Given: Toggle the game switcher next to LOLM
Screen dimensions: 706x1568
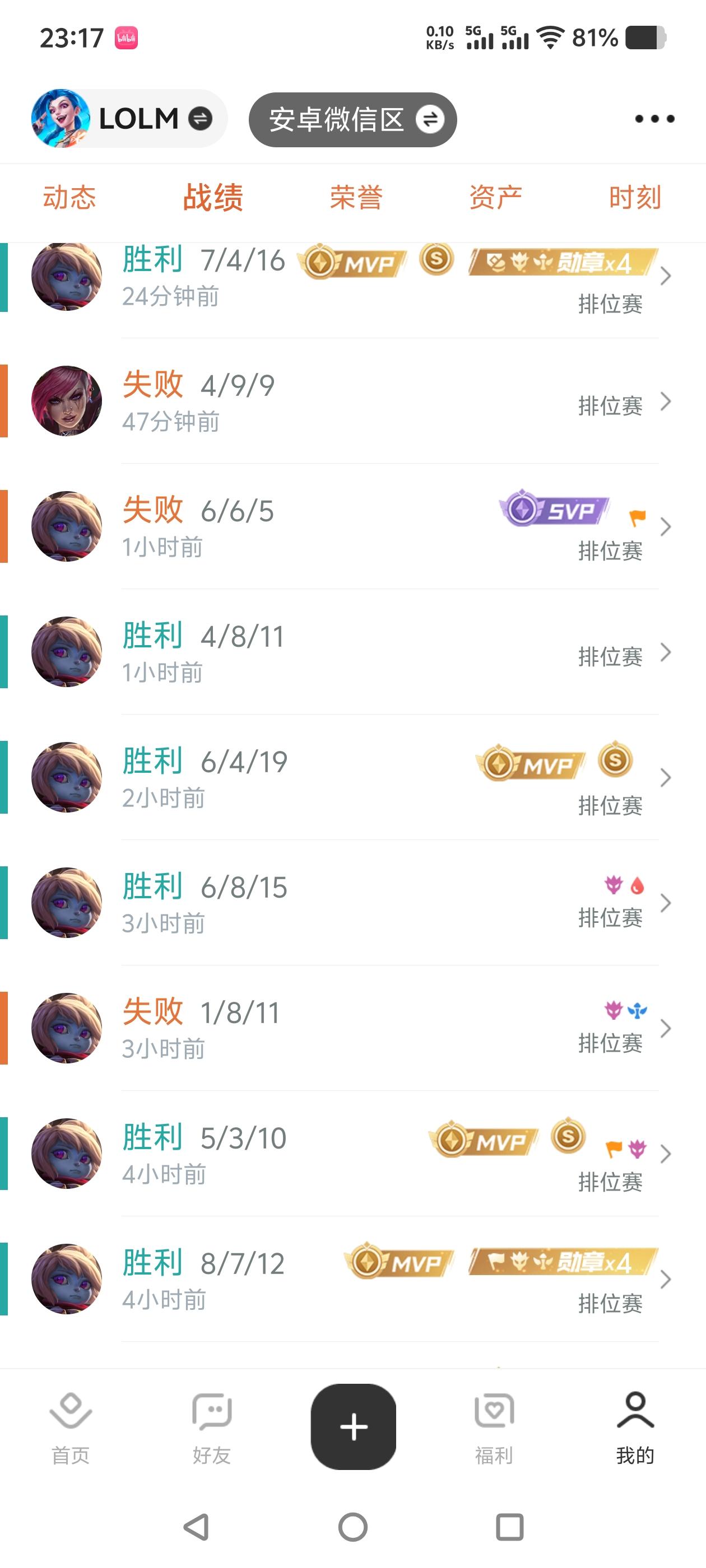Looking at the screenshot, I should click(201, 119).
